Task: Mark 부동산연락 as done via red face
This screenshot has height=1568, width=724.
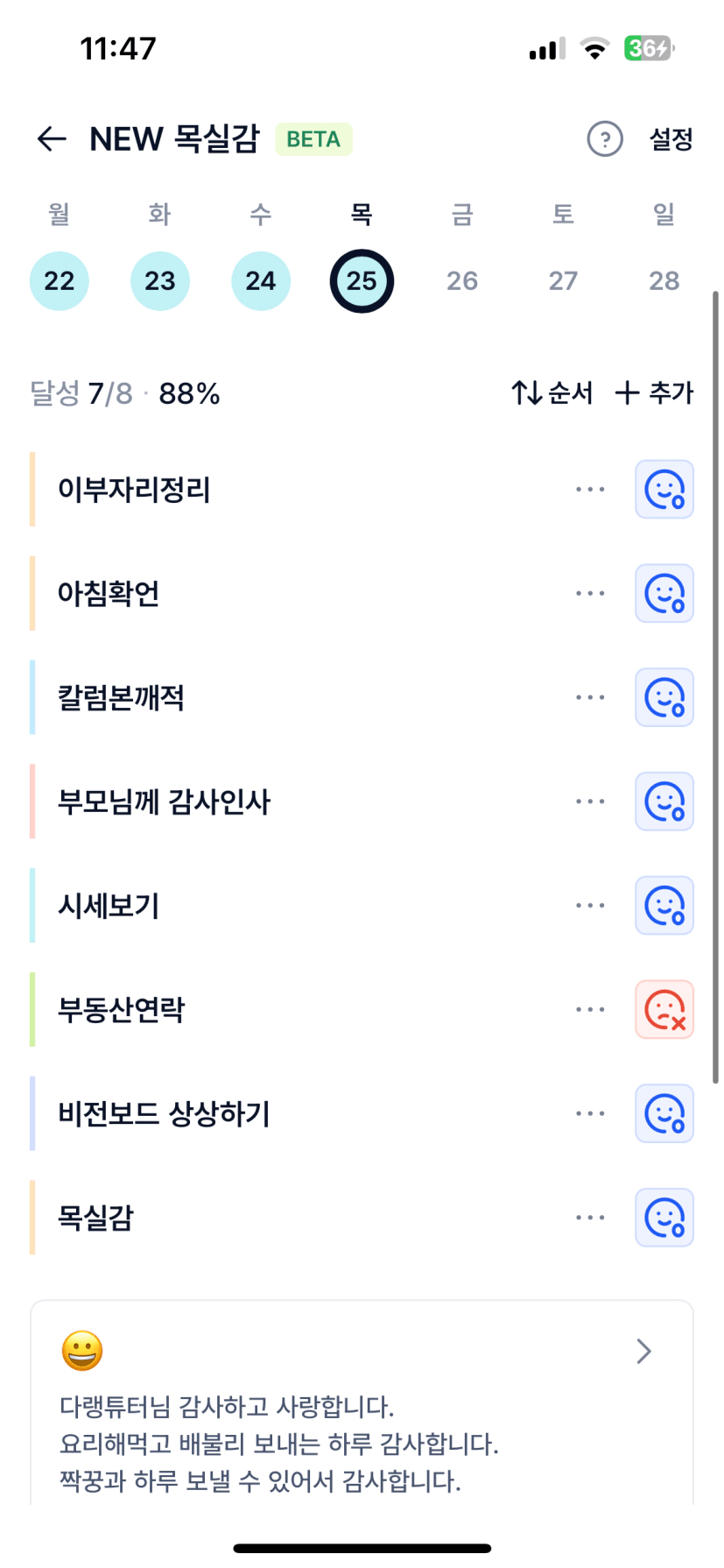Action: (x=664, y=1010)
